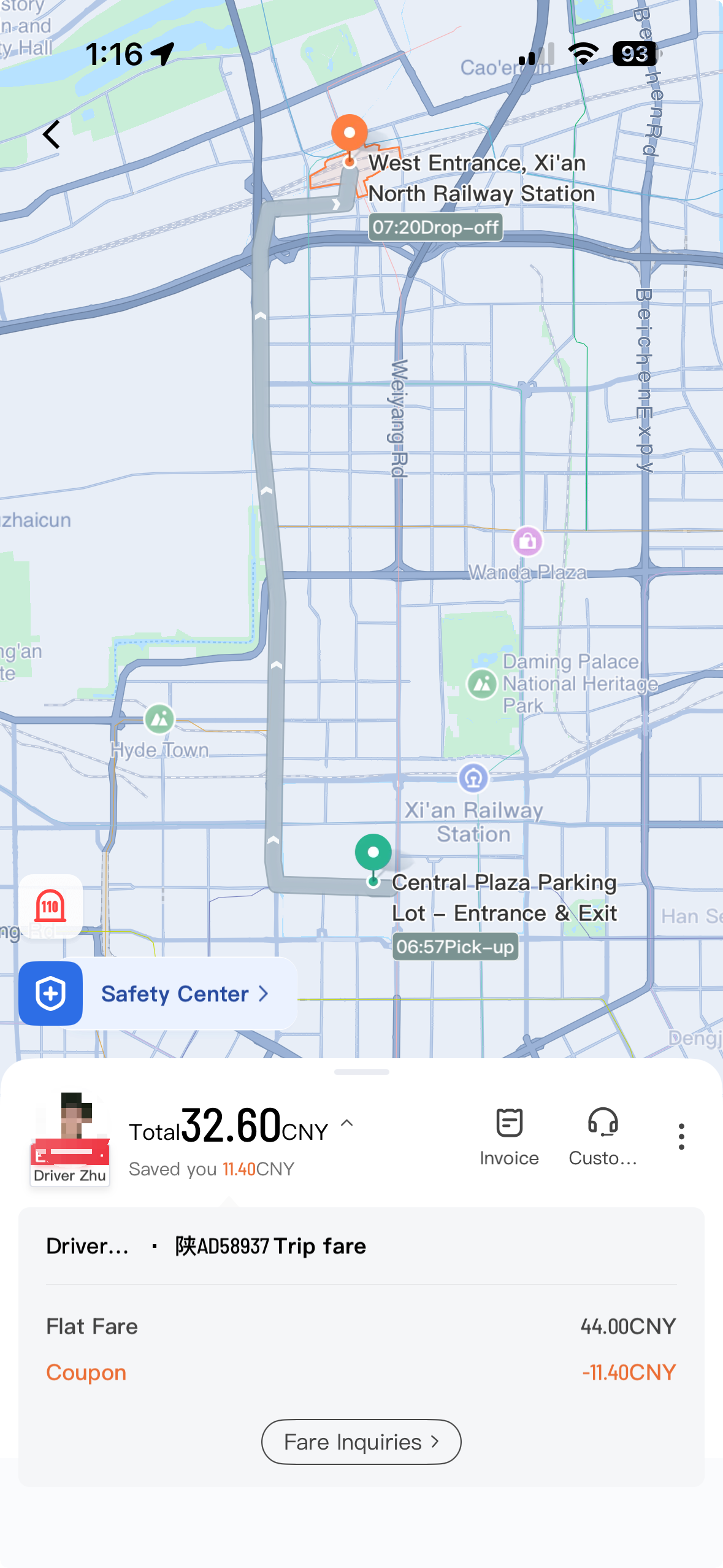The height and width of the screenshot is (1568, 723).
Task: Open the three-dot overflow menu
Action: (681, 1136)
